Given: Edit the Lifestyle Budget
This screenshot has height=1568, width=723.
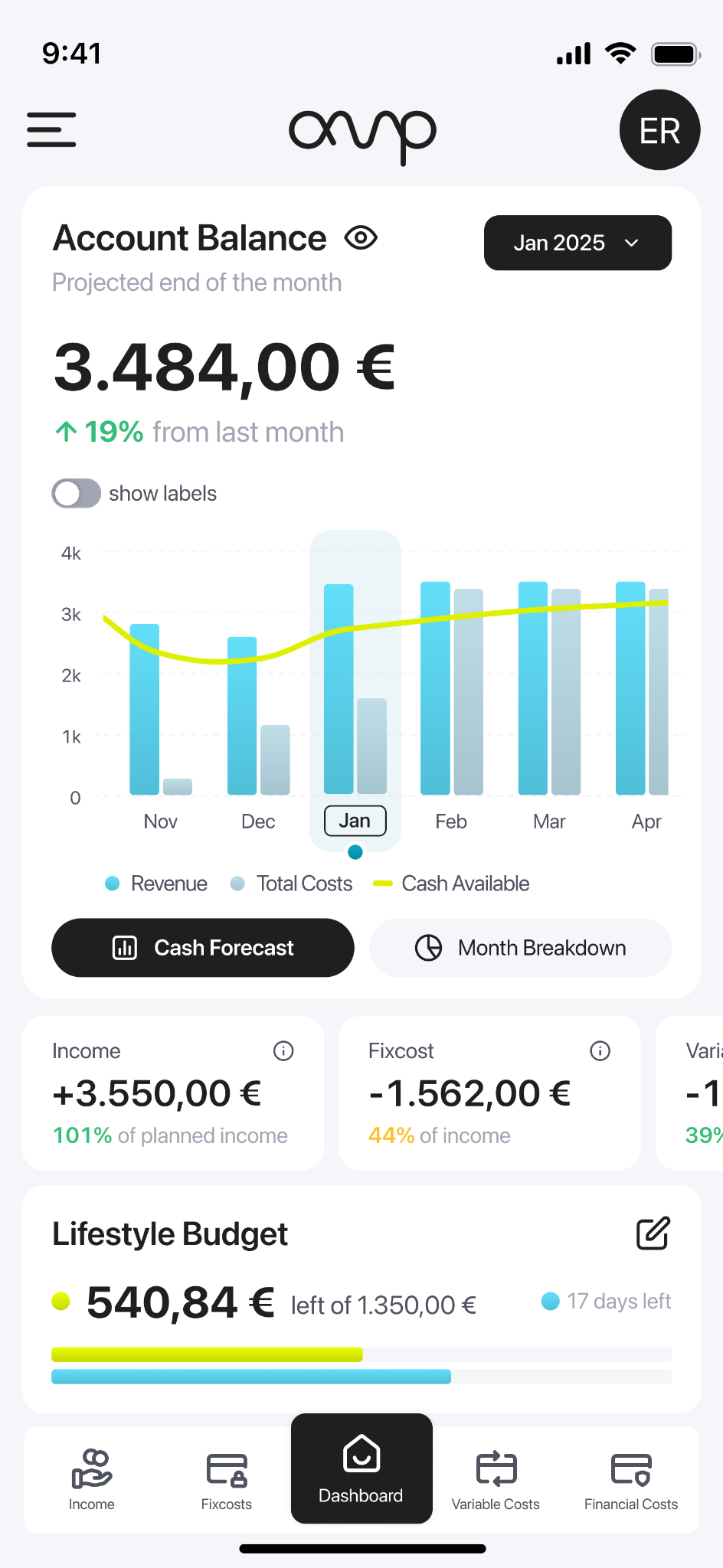Looking at the screenshot, I should 653,1233.
